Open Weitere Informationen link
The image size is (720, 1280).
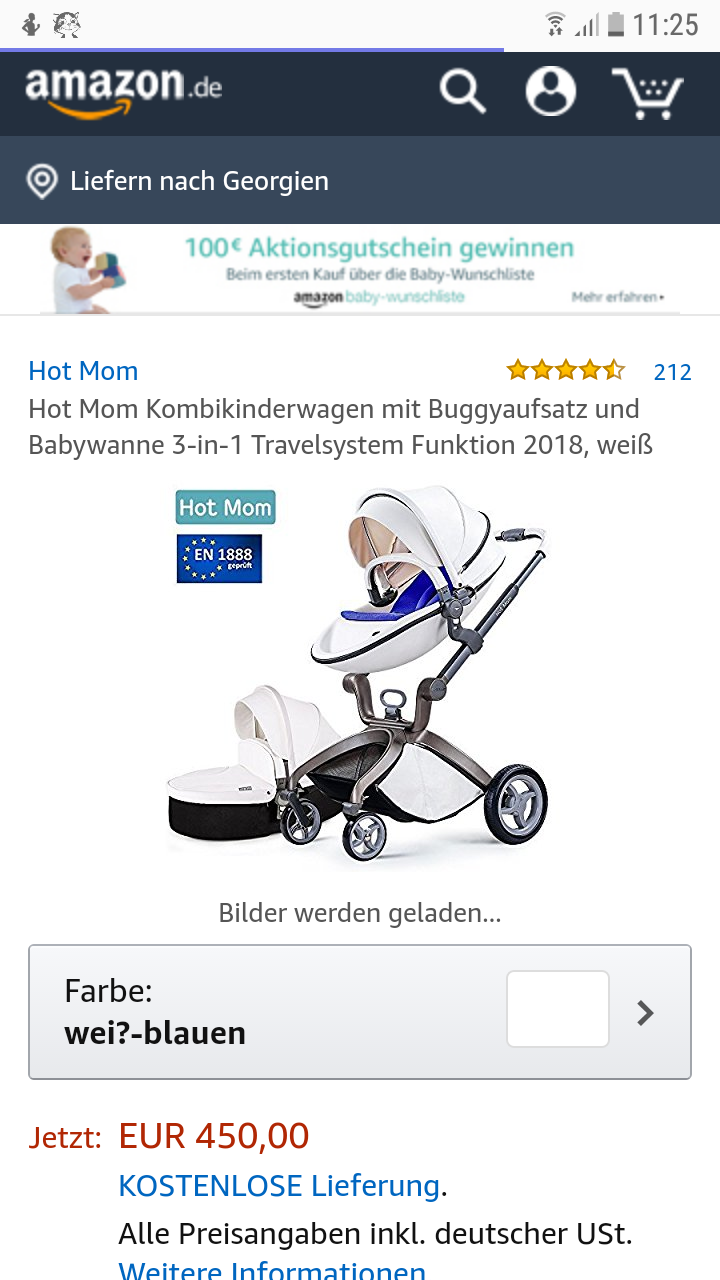pos(272,1270)
